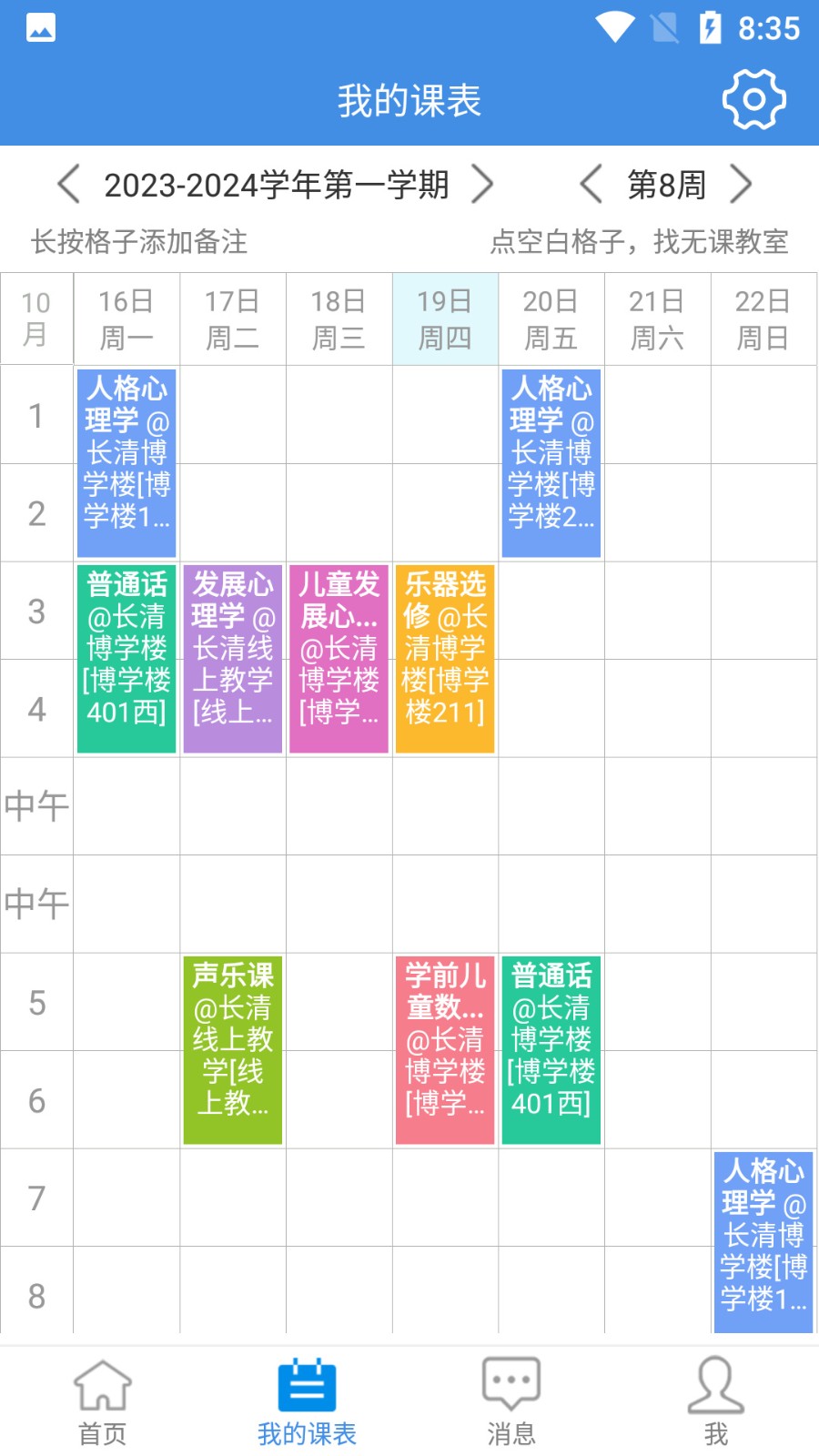Screen dimensions: 819x1456
Task: Open Thursday's 乐器选修 class card
Action: [x=445, y=658]
